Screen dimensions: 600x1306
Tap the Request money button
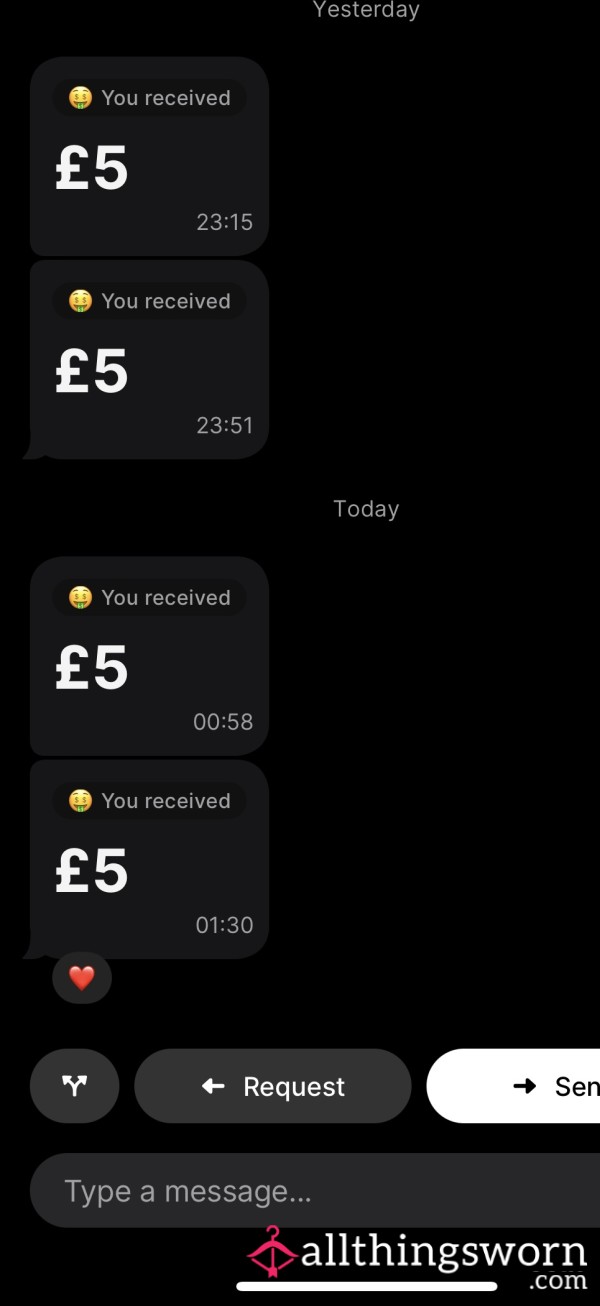273,1086
